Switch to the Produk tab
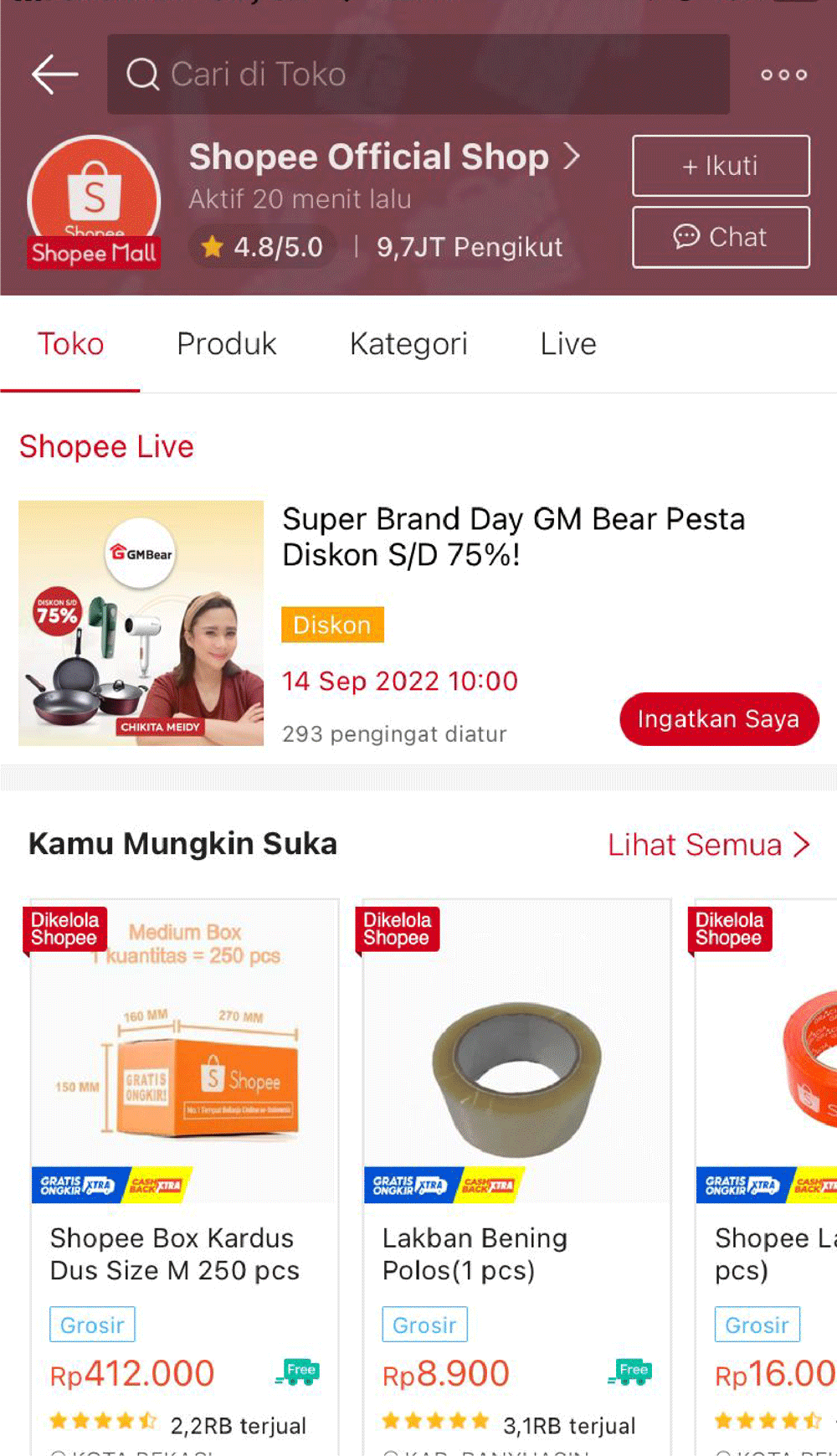Screen dimensions: 837x1456 (226, 343)
